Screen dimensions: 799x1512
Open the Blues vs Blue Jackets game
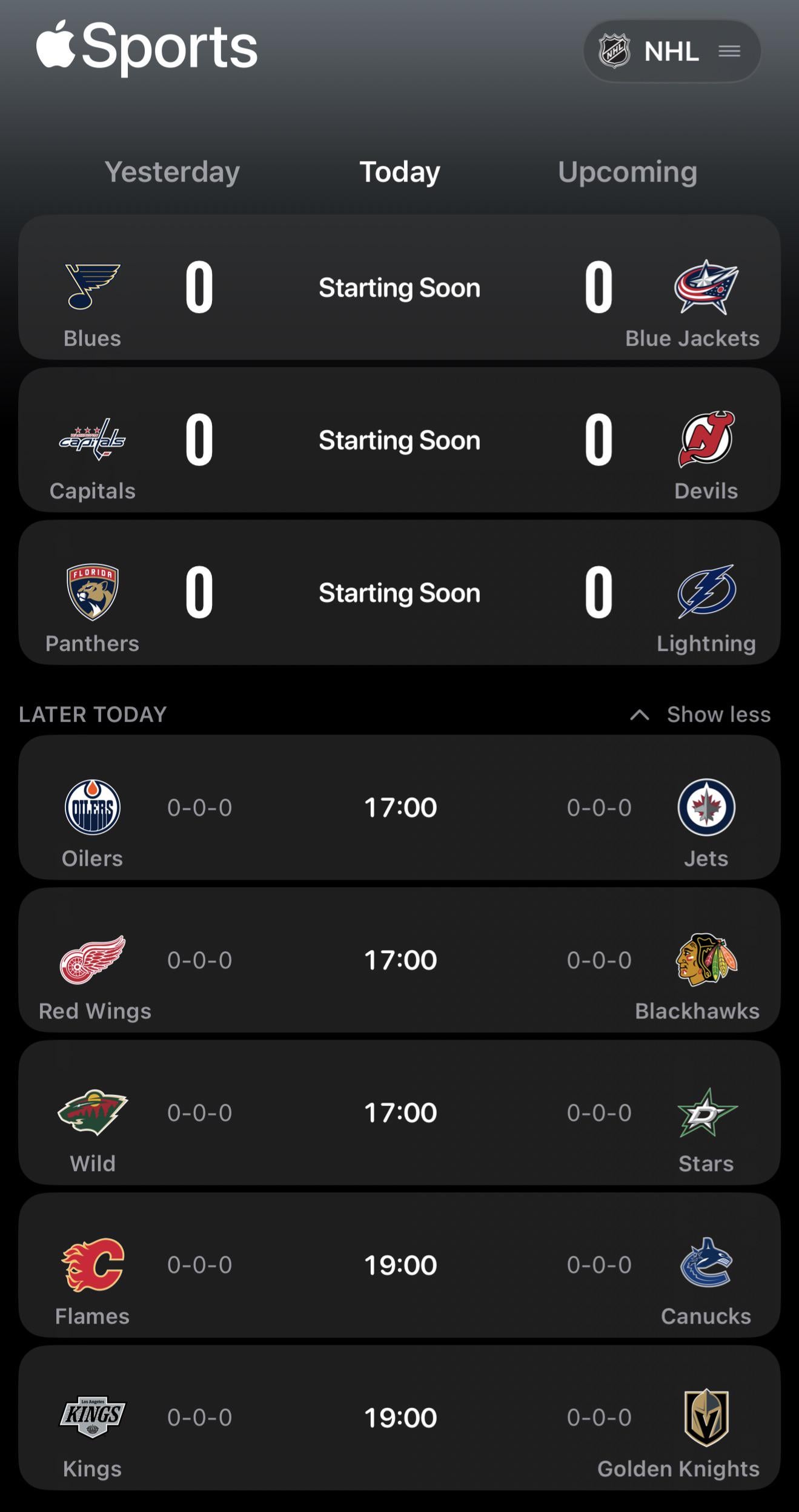(399, 288)
